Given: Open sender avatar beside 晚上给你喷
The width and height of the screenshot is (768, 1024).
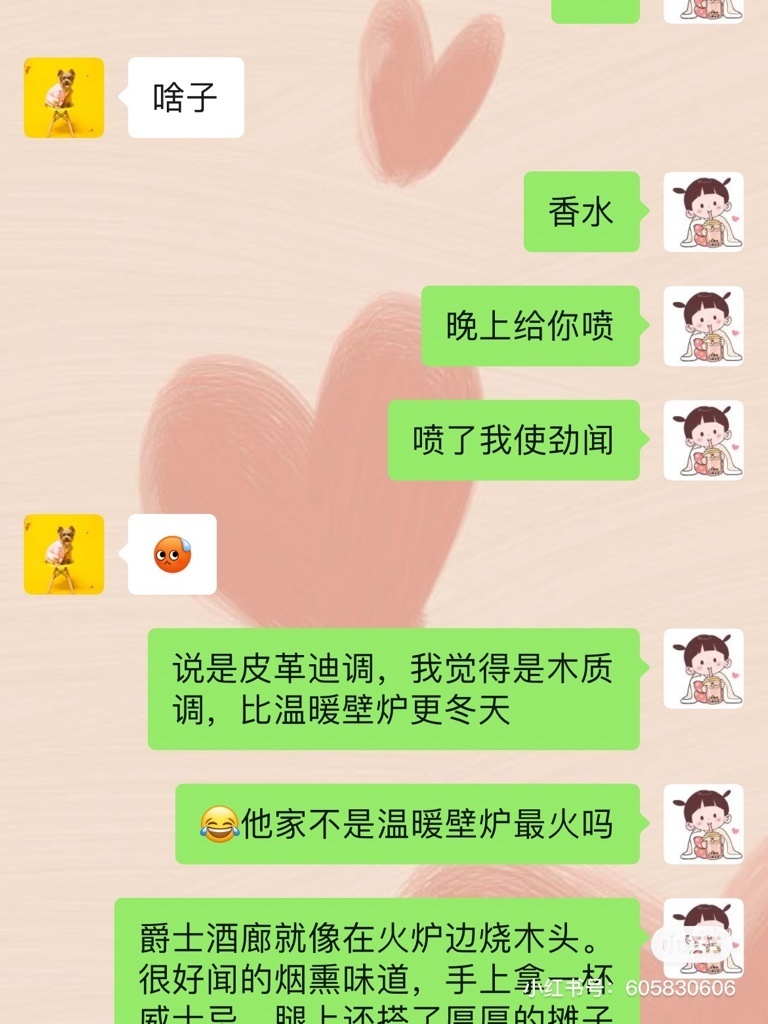Looking at the screenshot, I should click(x=703, y=326).
